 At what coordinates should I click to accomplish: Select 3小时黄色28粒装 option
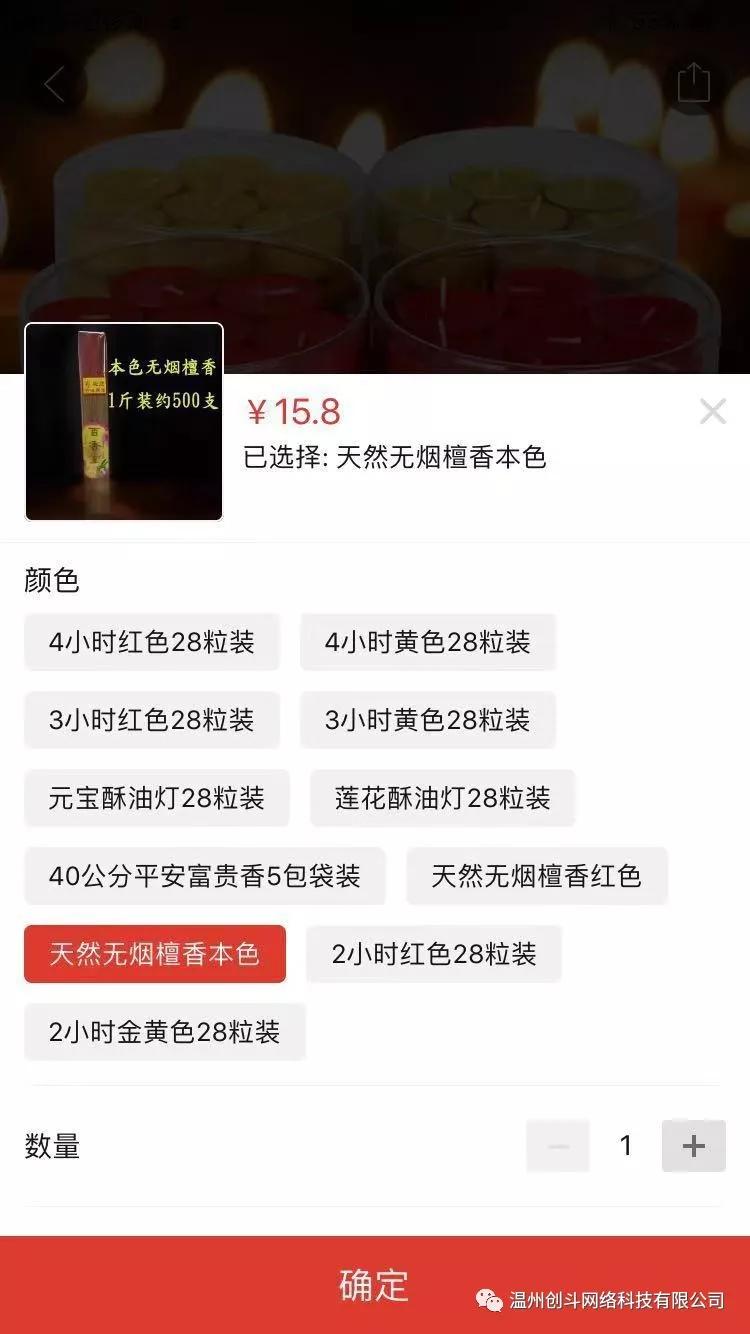click(x=428, y=720)
